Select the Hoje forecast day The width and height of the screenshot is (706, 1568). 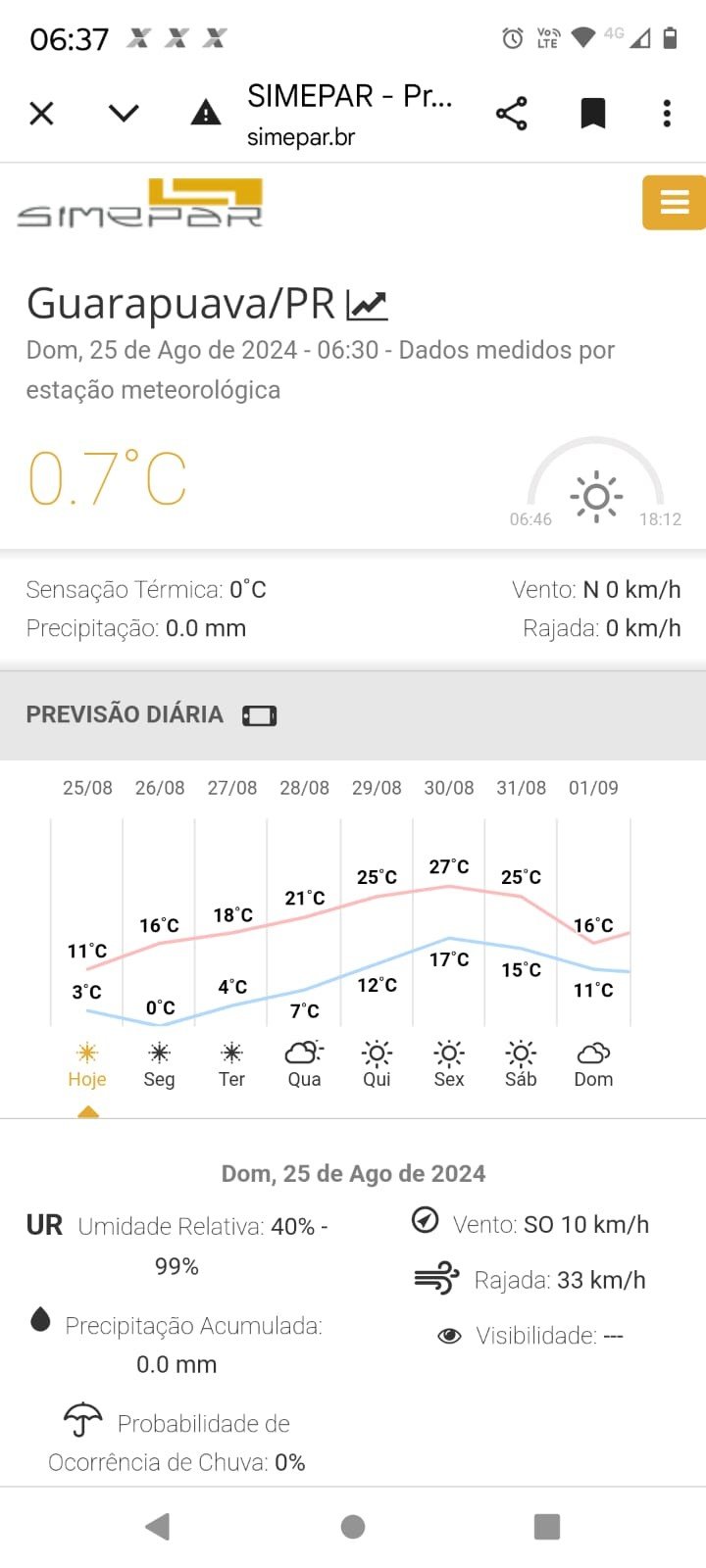pos(87,1064)
